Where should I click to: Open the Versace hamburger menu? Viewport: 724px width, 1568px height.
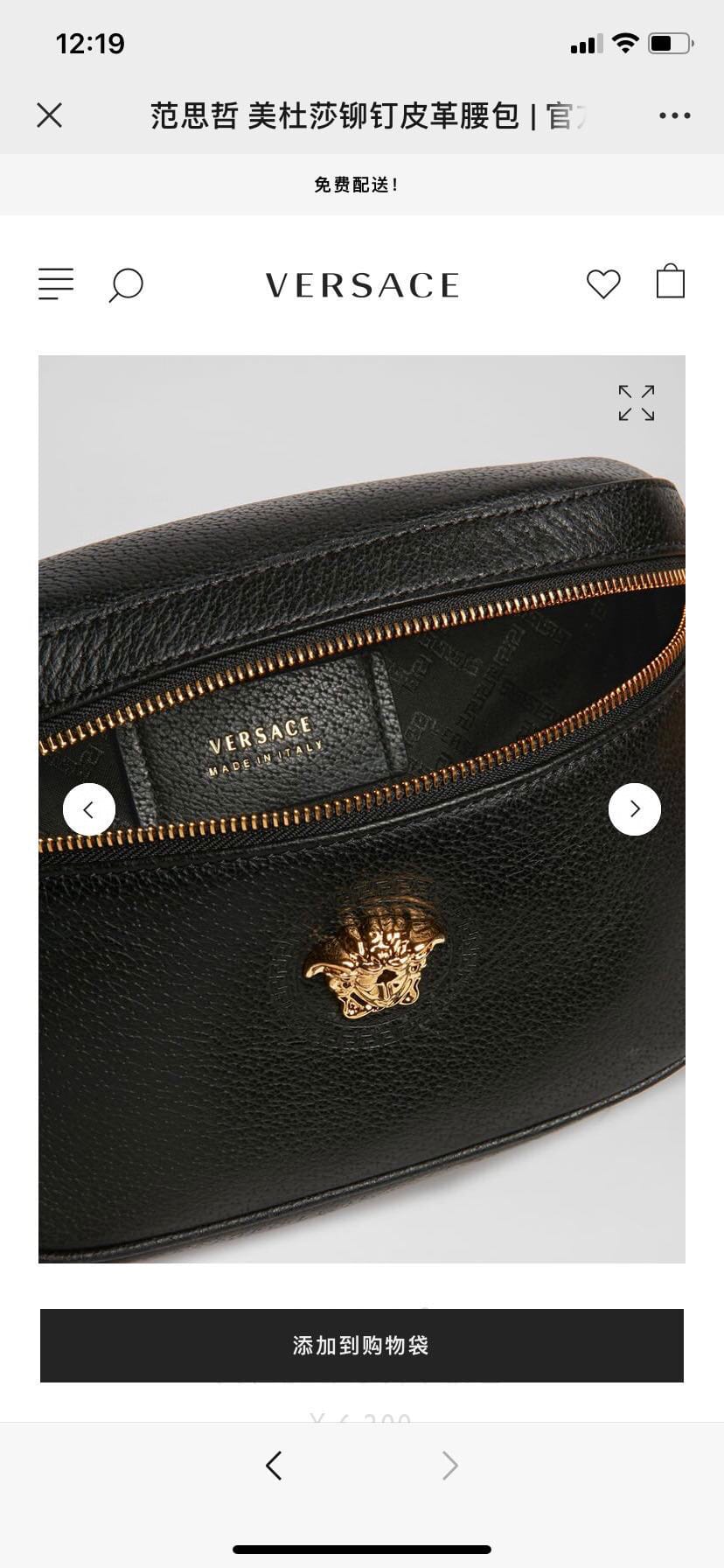tap(56, 284)
